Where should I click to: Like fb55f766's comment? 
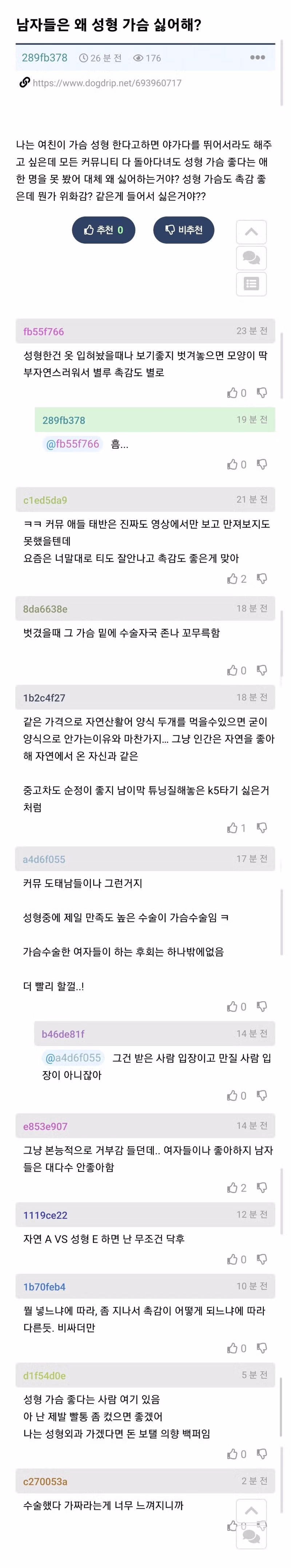tap(232, 393)
